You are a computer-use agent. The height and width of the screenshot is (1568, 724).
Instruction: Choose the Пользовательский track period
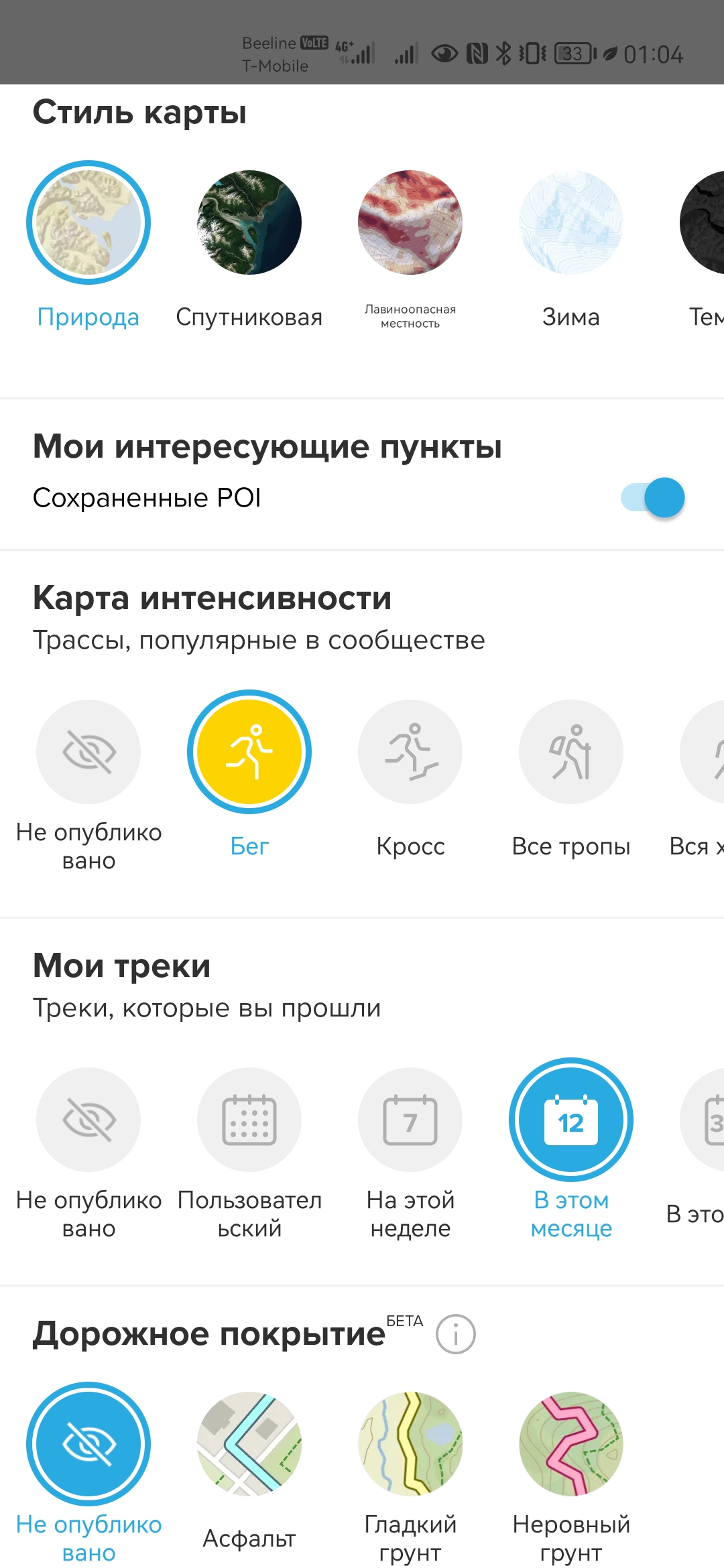point(249,1120)
